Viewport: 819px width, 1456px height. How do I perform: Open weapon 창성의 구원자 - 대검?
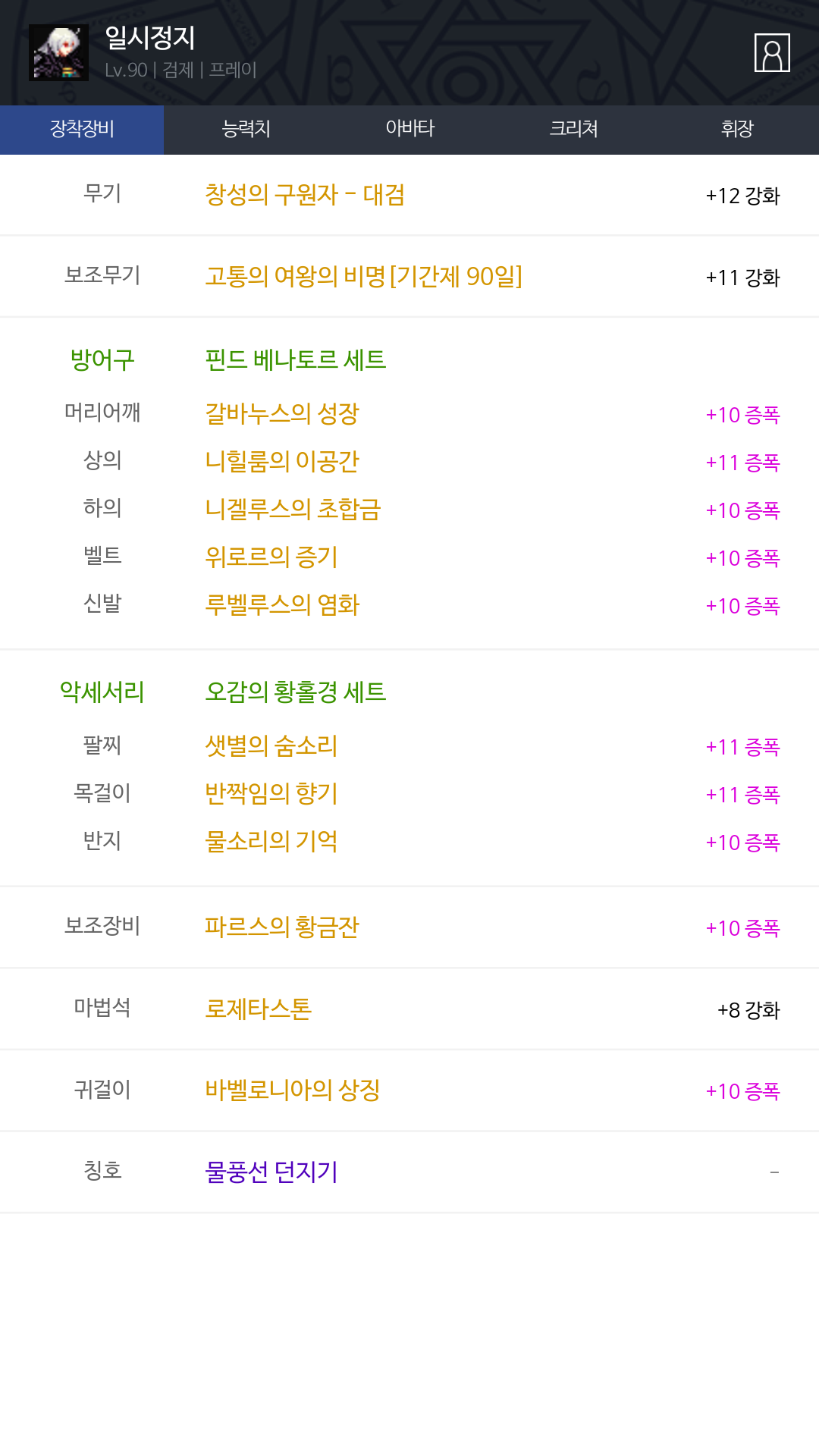coord(305,195)
